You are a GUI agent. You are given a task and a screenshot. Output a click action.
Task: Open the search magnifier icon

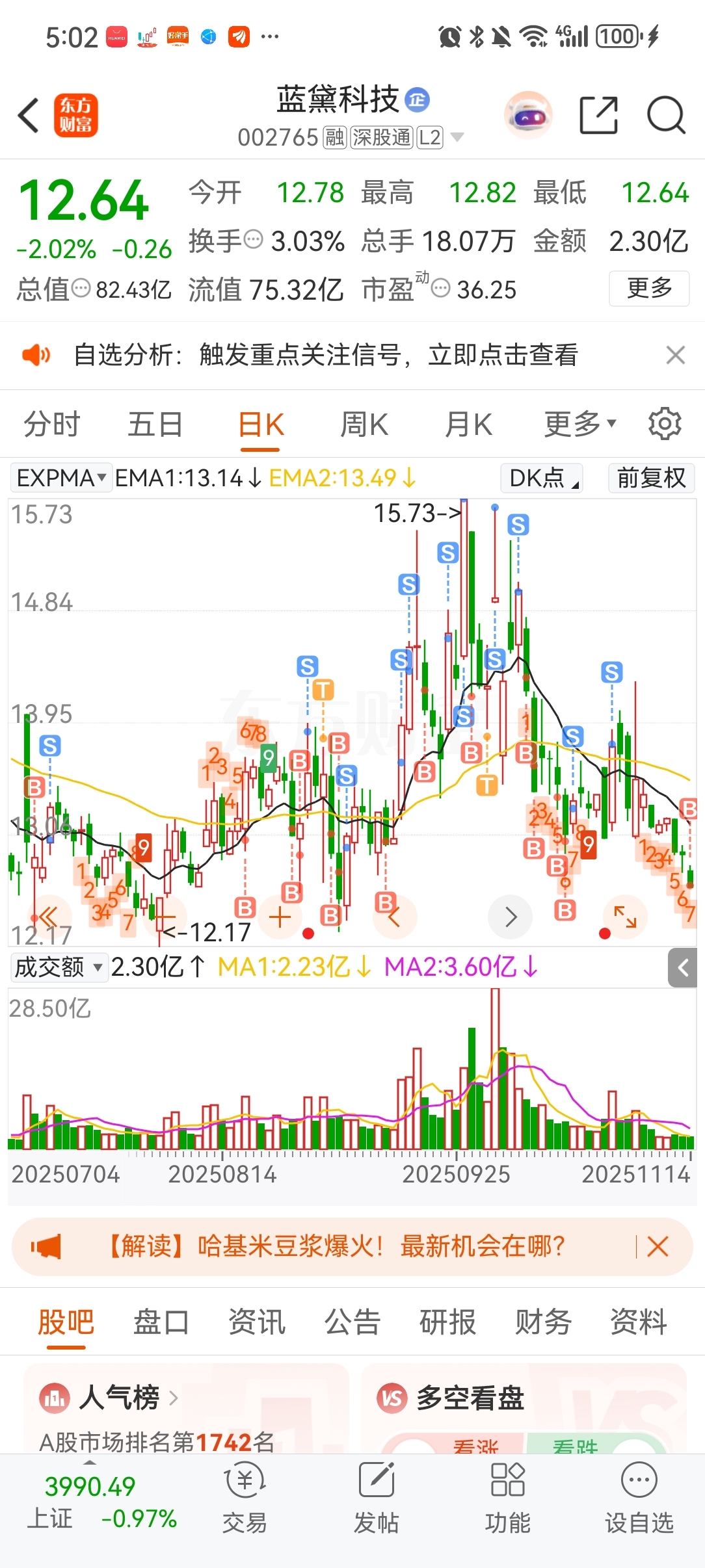point(666,116)
